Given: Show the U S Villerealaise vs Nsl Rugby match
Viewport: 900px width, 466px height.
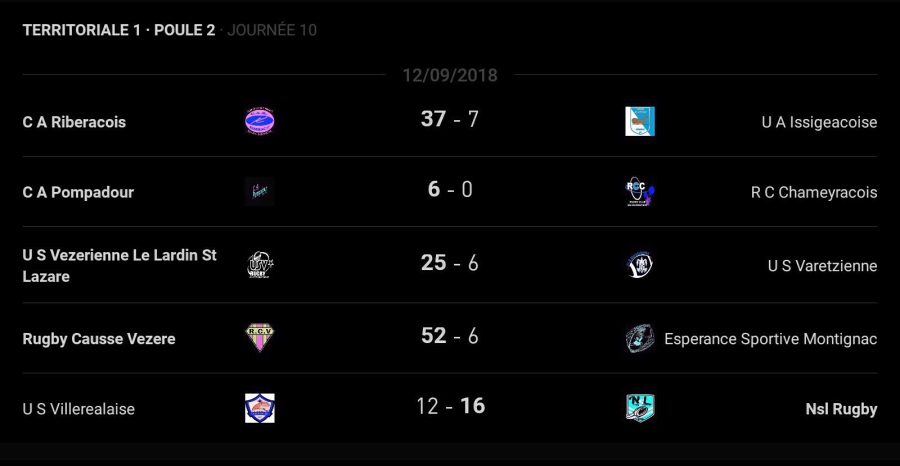Looking at the screenshot, I should click(449, 407).
